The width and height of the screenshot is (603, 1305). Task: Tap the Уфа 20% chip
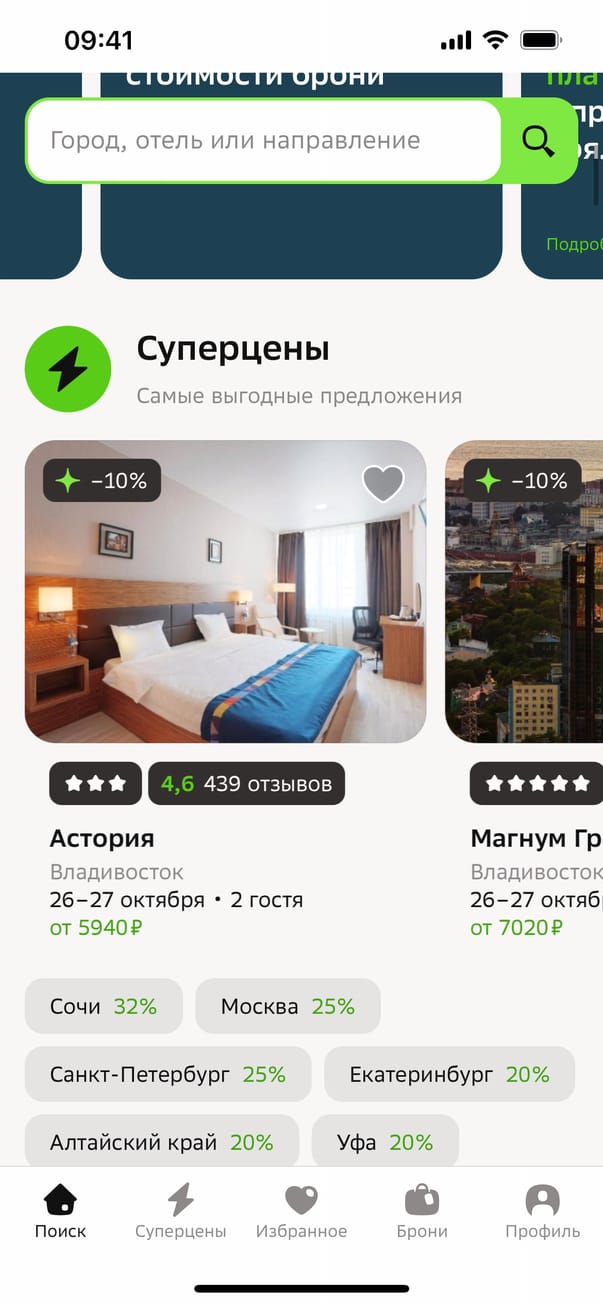pos(385,1142)
